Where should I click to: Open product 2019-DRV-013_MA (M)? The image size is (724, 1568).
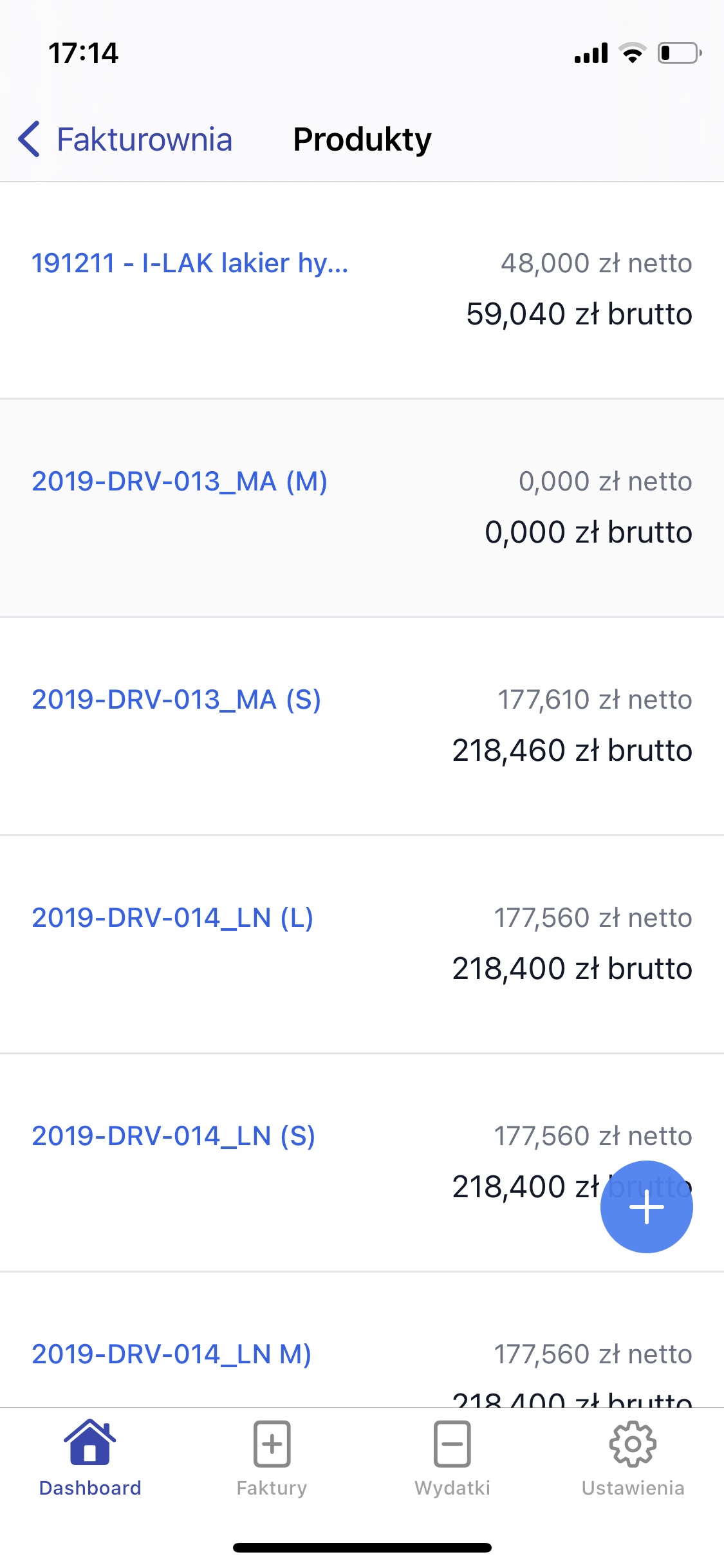[180, 481]
